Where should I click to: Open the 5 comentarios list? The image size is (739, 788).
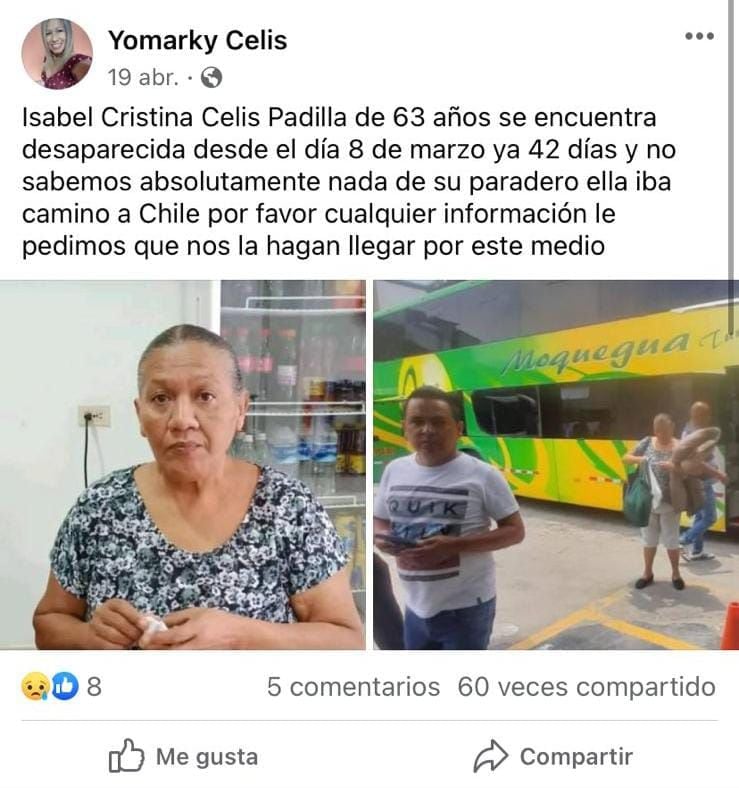353,687
